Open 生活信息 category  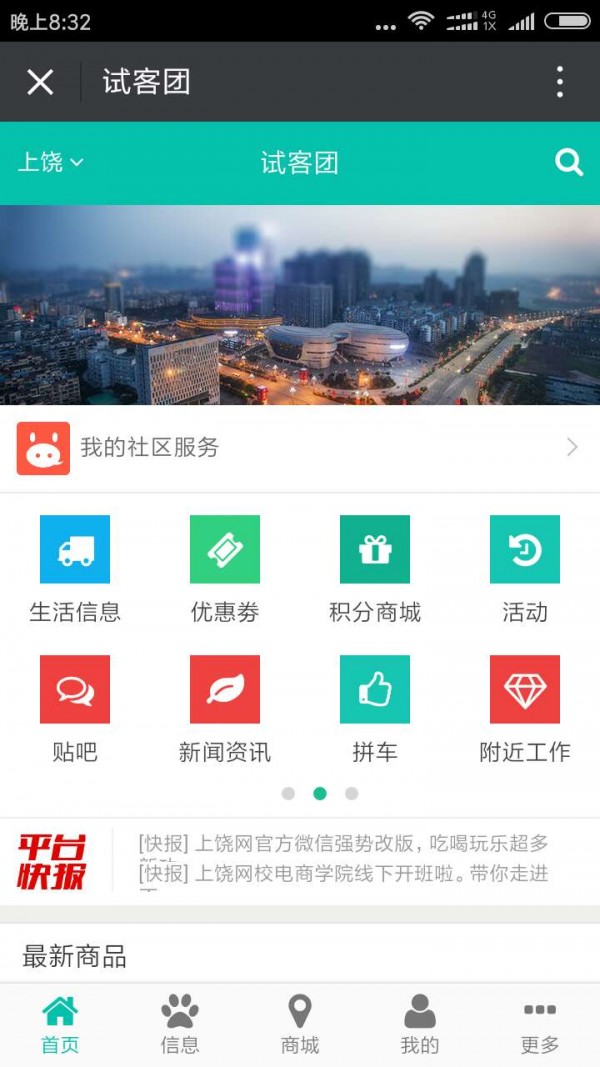coord(75,568)
